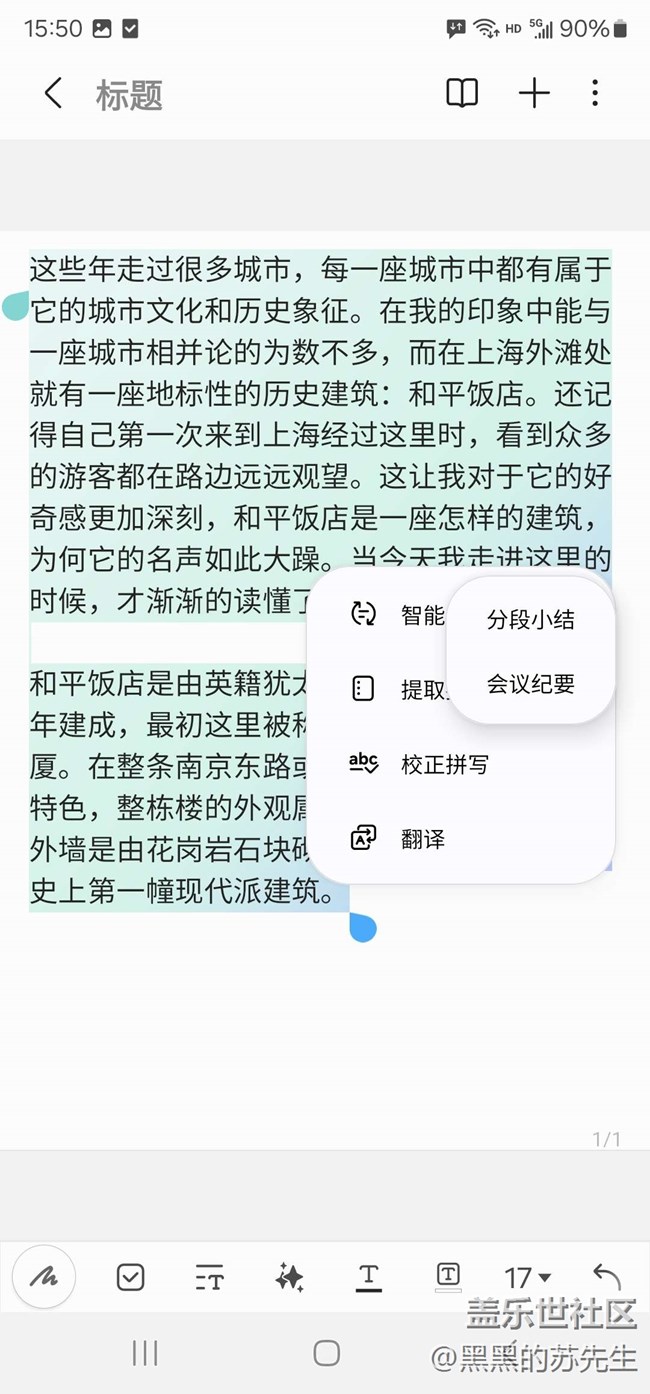Choose 会议纪要 option
The height and width of the screenshot is (1394, 650).
(531, 684)
